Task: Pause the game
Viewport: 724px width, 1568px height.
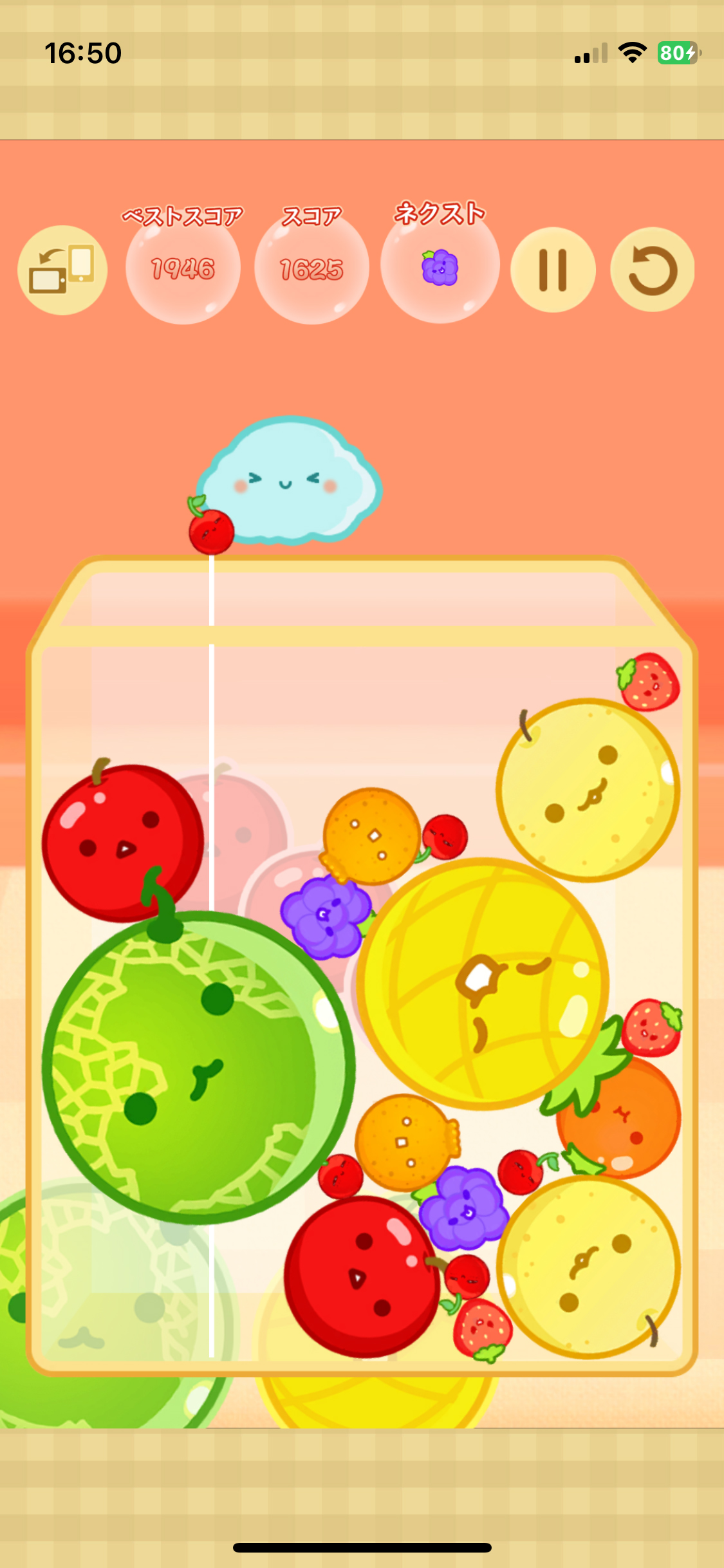Action: pos(552,270)
